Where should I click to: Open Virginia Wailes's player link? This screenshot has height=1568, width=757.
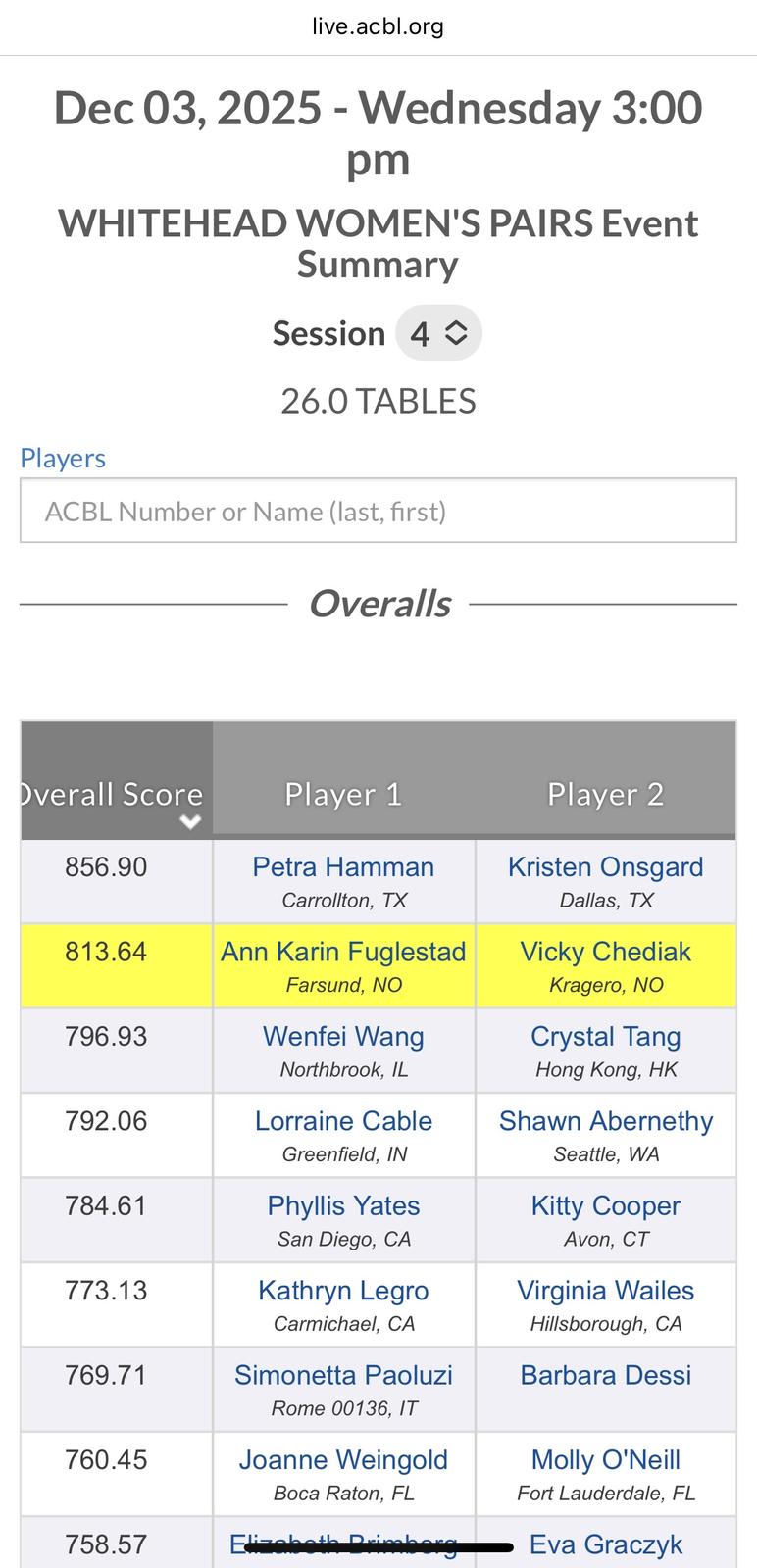[x=605, y=1291]
